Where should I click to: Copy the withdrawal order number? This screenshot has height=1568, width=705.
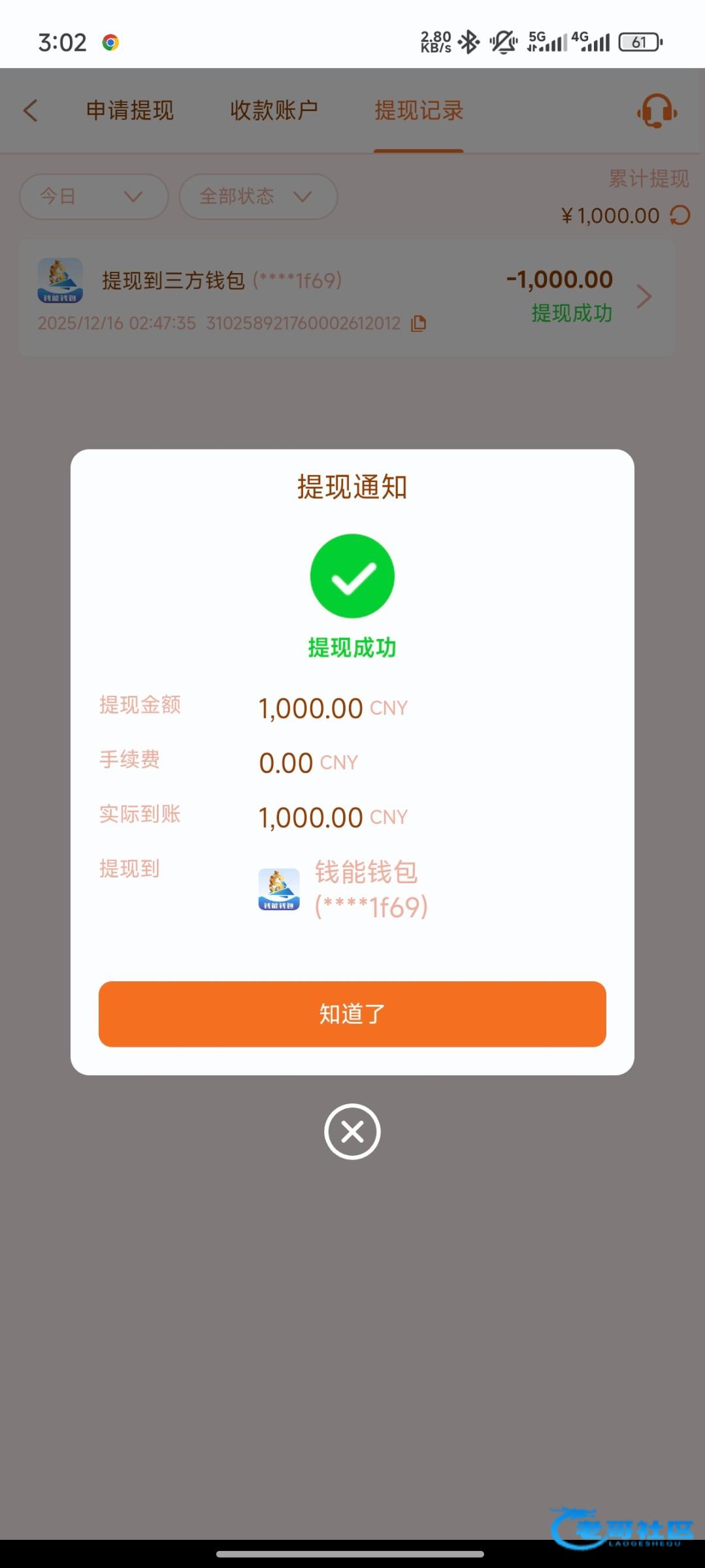tap(418, 323)
